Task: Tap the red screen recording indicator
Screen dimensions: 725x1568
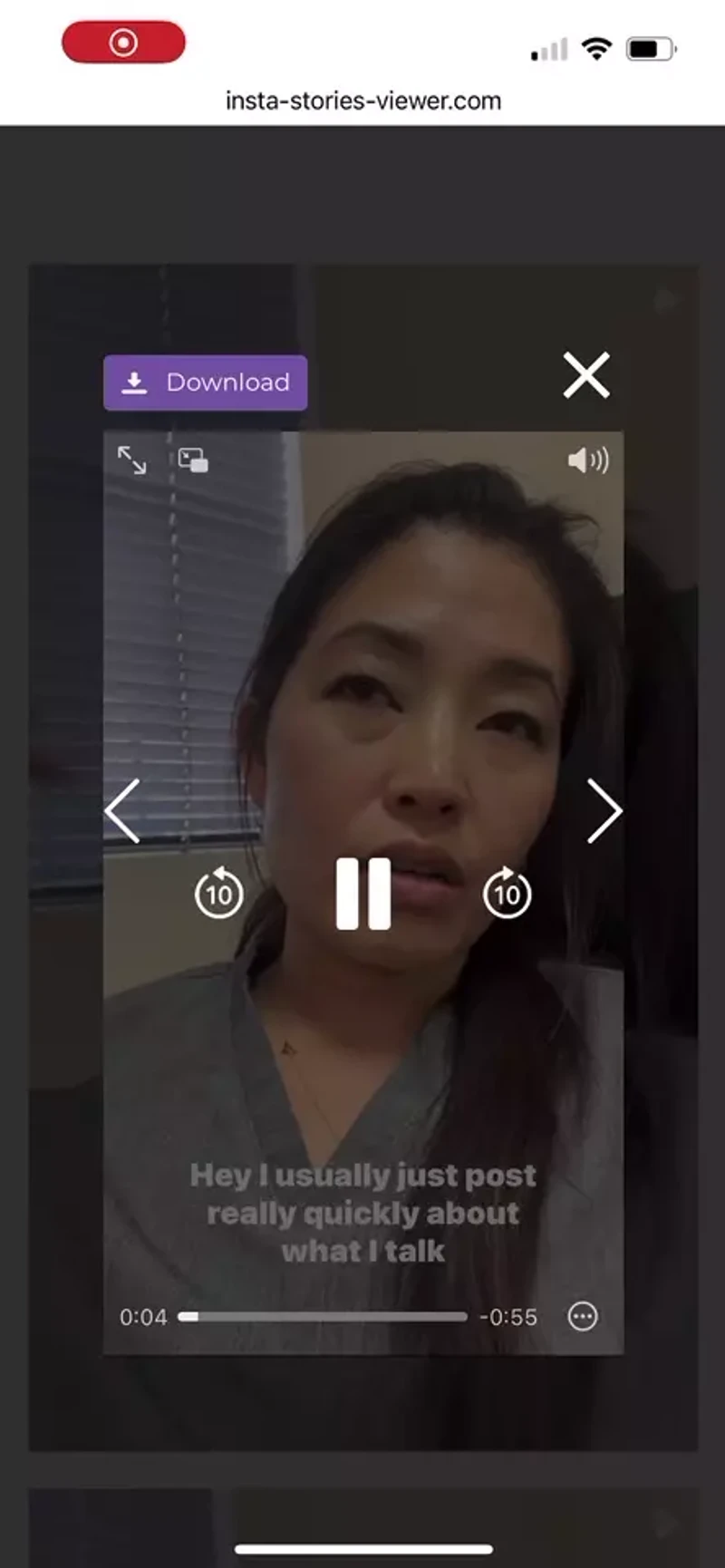Action: 123,43
